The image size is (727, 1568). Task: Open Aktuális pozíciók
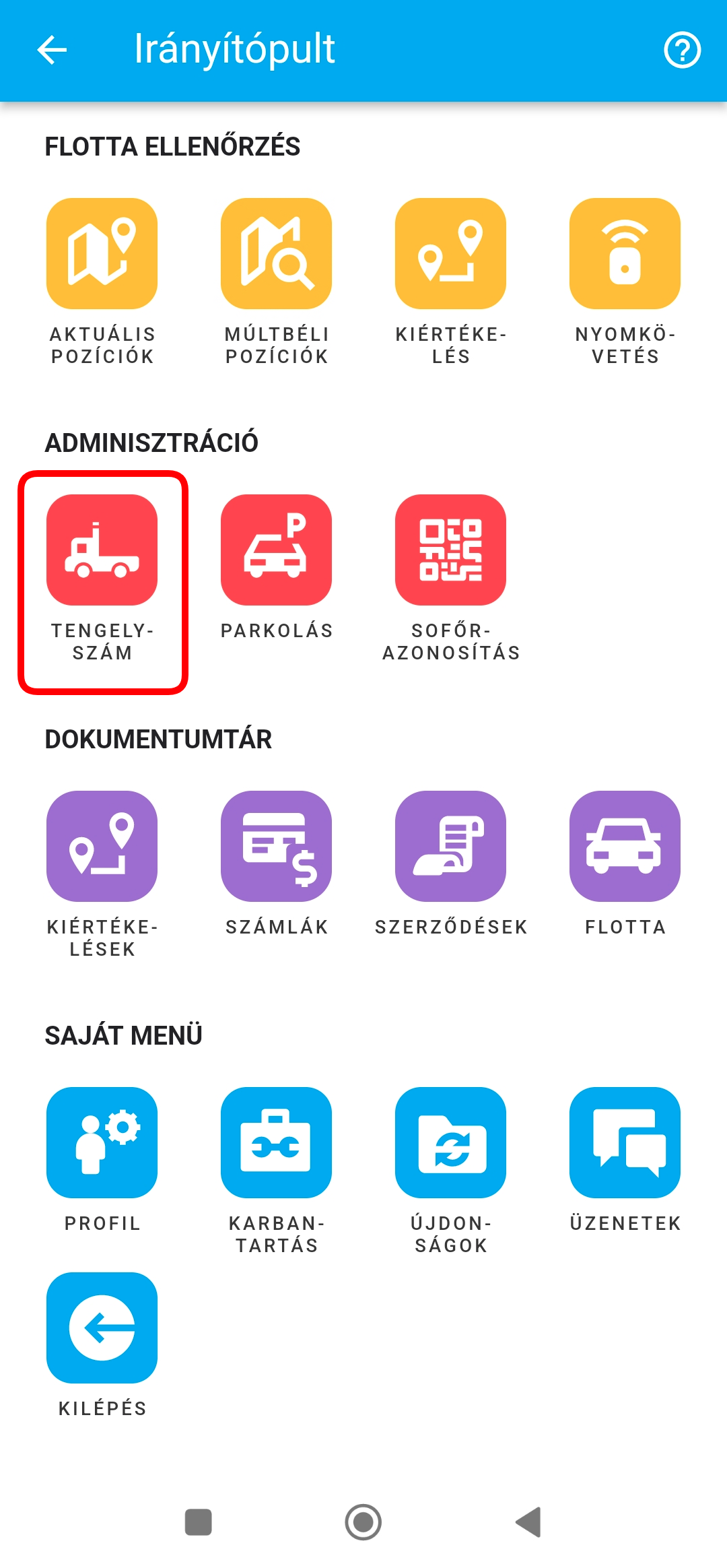tap(102, 254)
